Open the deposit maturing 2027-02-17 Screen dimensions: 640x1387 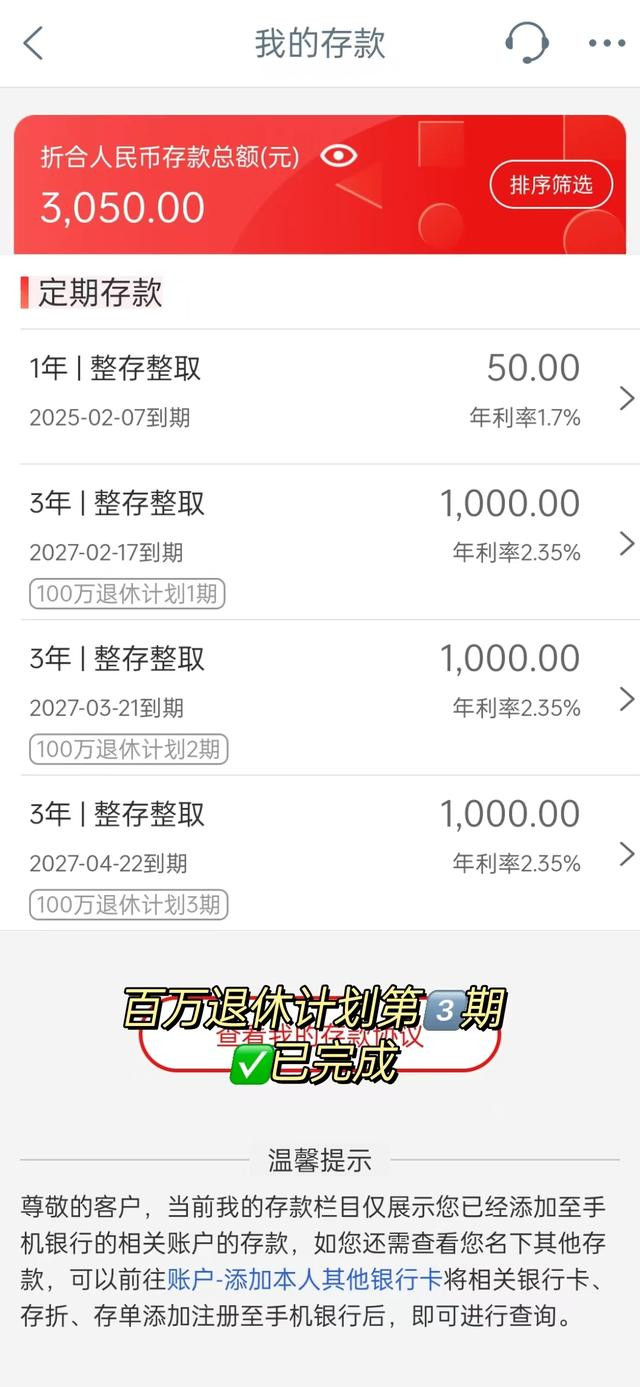click(320, 542)
